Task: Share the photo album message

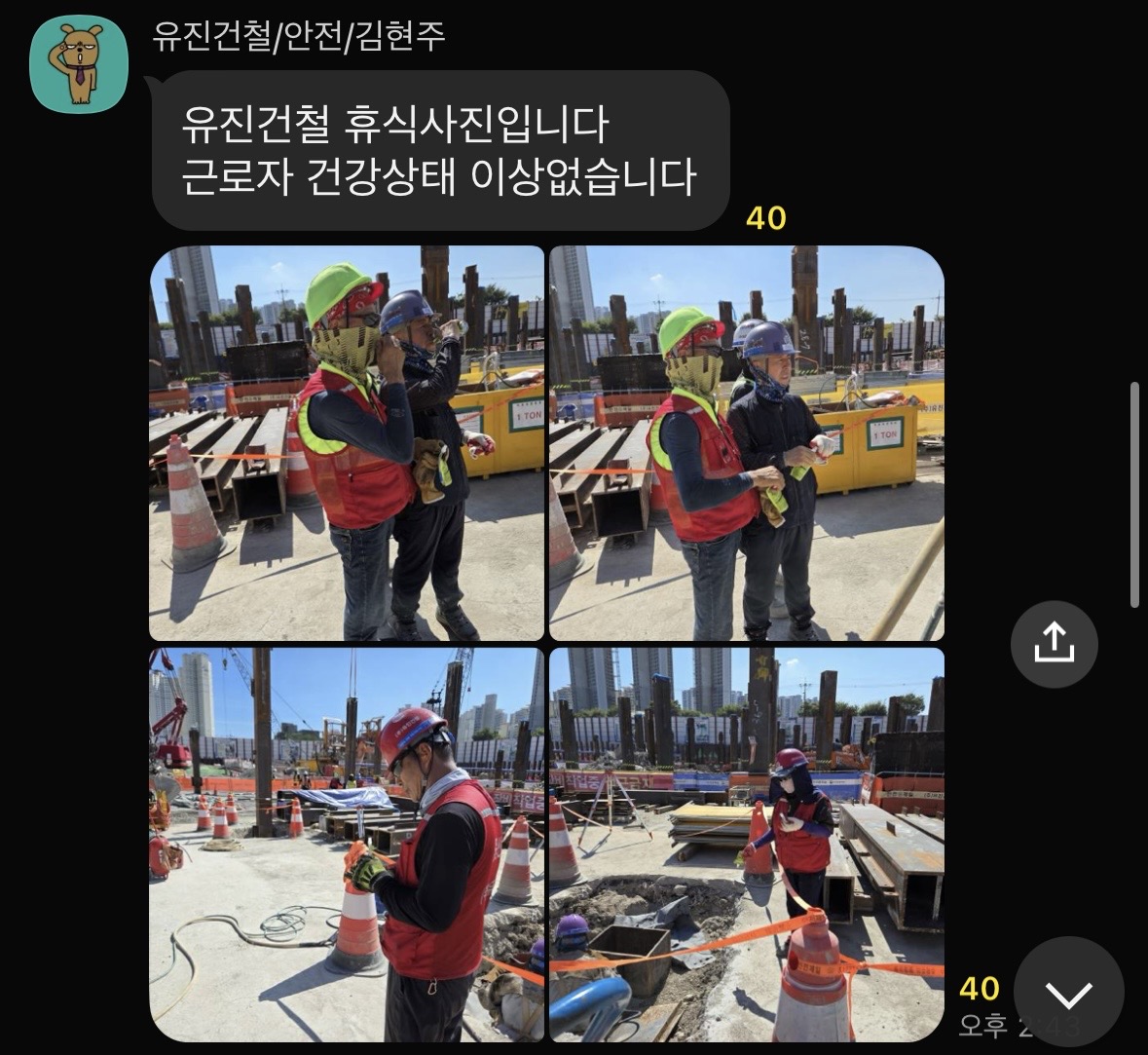Action: tap(1054, 645)
